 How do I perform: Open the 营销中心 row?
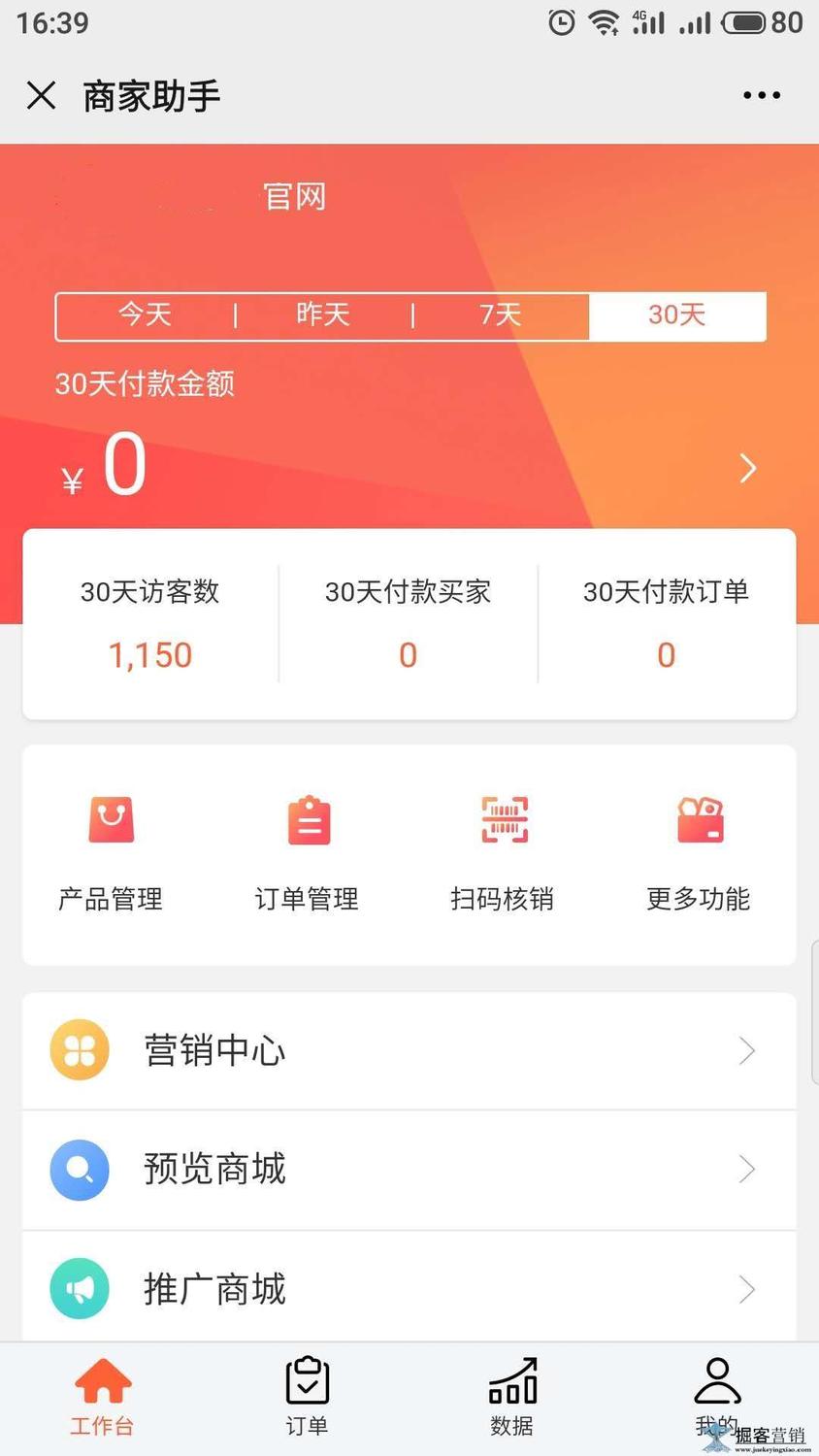[409, 1051]
